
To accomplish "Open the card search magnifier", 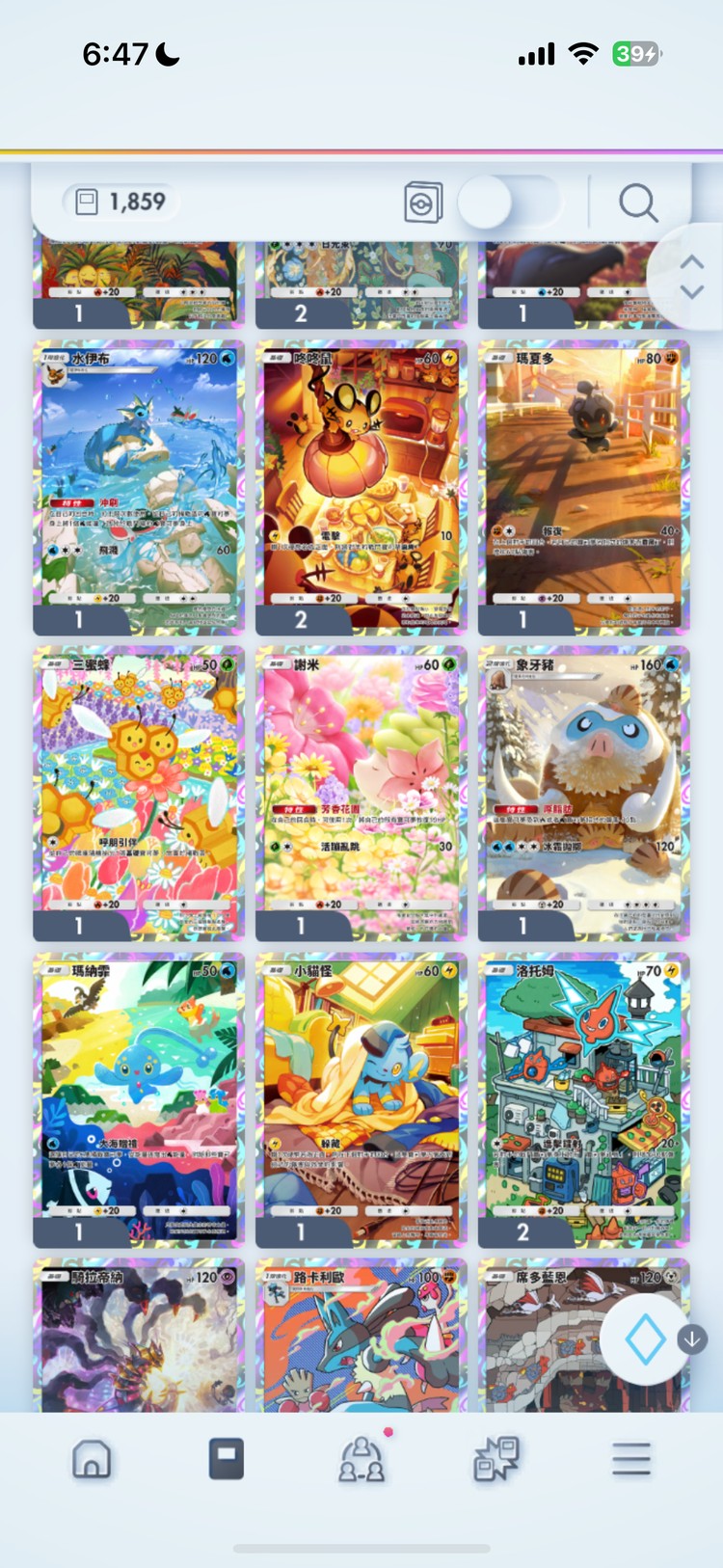I will (x=637, y=203).
